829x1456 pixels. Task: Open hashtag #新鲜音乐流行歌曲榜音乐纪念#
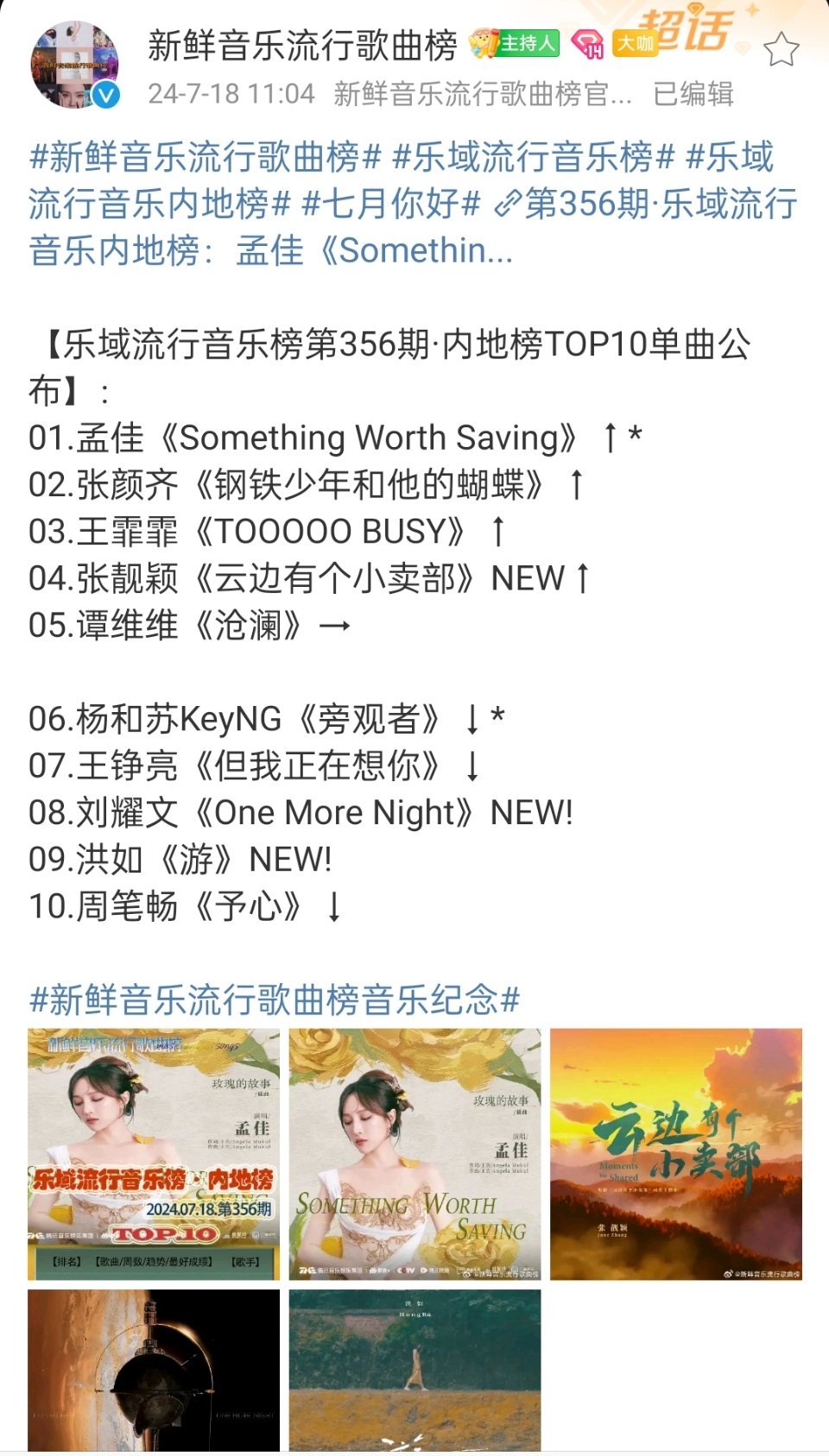coord(275,1000)
